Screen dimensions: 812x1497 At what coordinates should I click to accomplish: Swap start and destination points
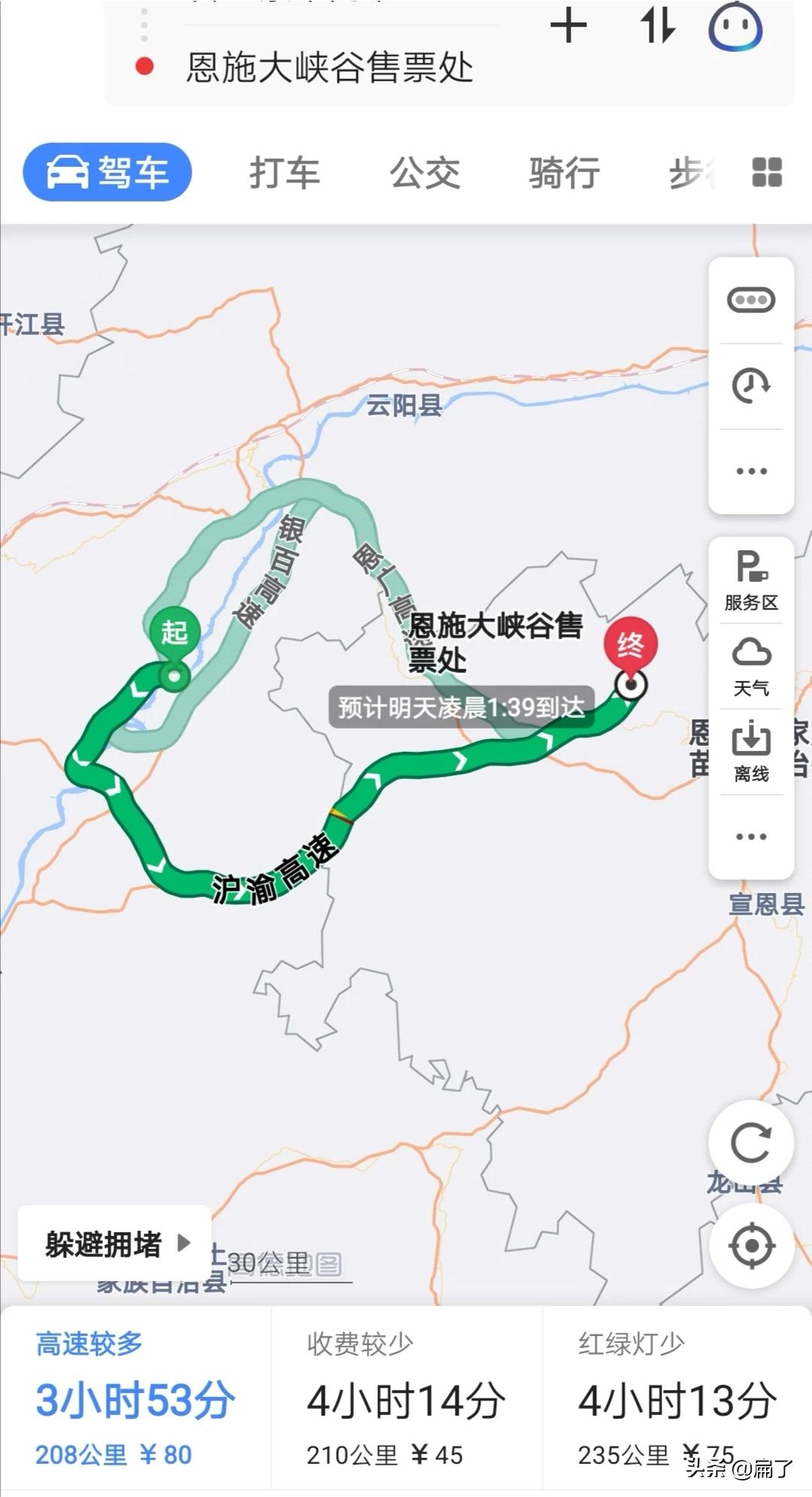658,26
